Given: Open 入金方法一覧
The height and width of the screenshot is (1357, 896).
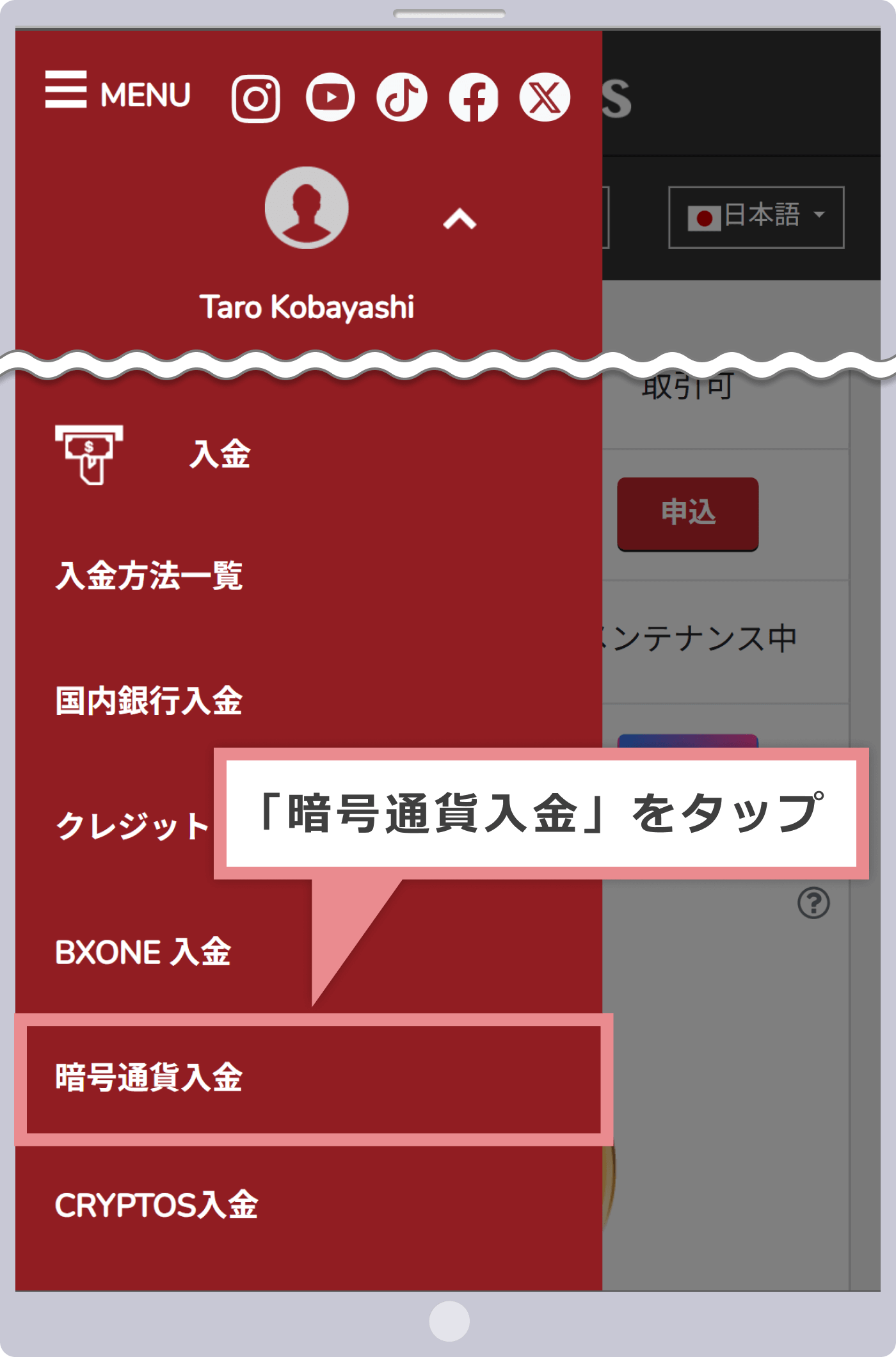Looking at the screenshot, I should coord(149,575).
